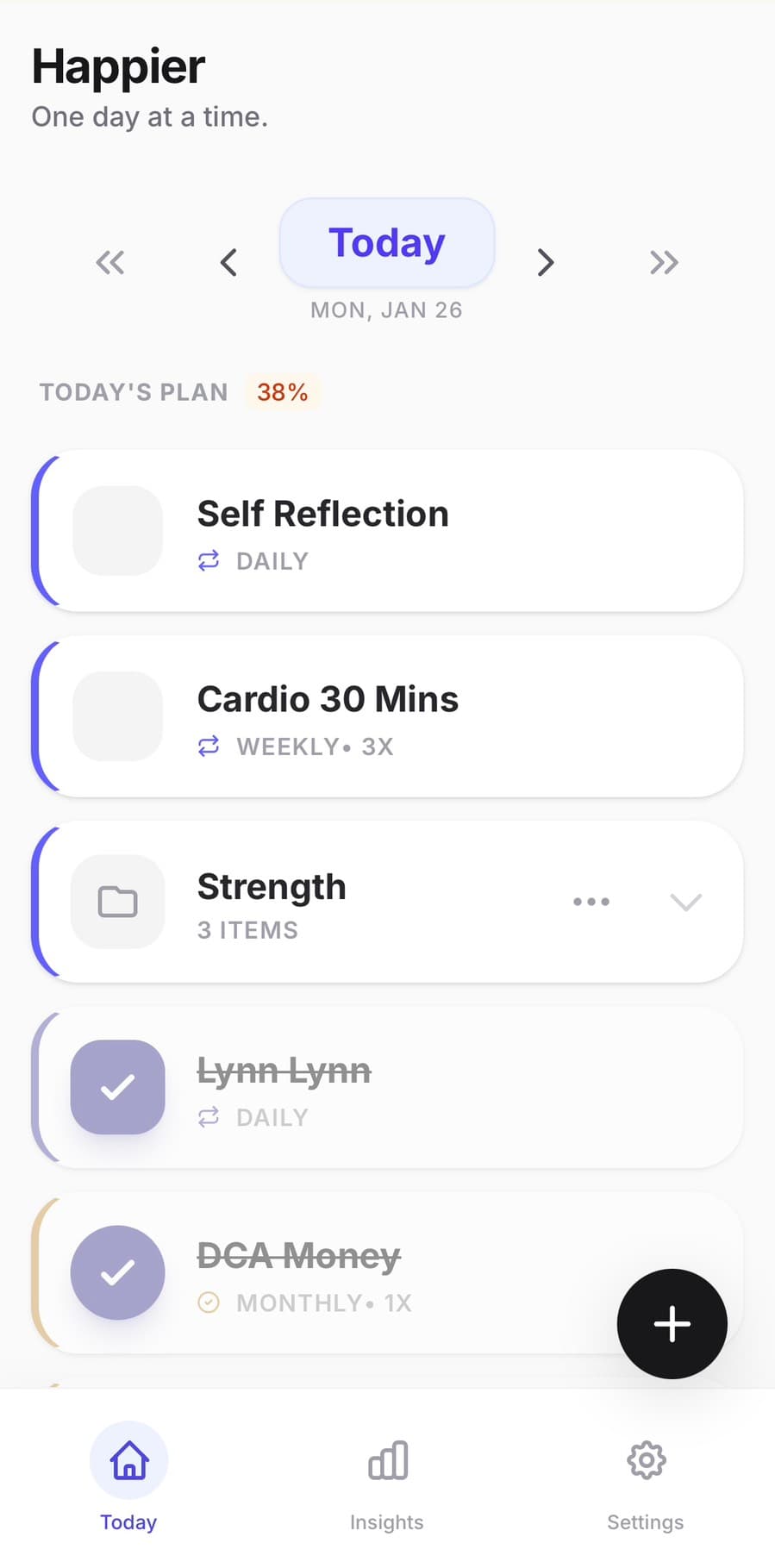The height and width of the screenshot is (1568, 775).
Task: Open the Strength group options menu
Action: point(591,902)
